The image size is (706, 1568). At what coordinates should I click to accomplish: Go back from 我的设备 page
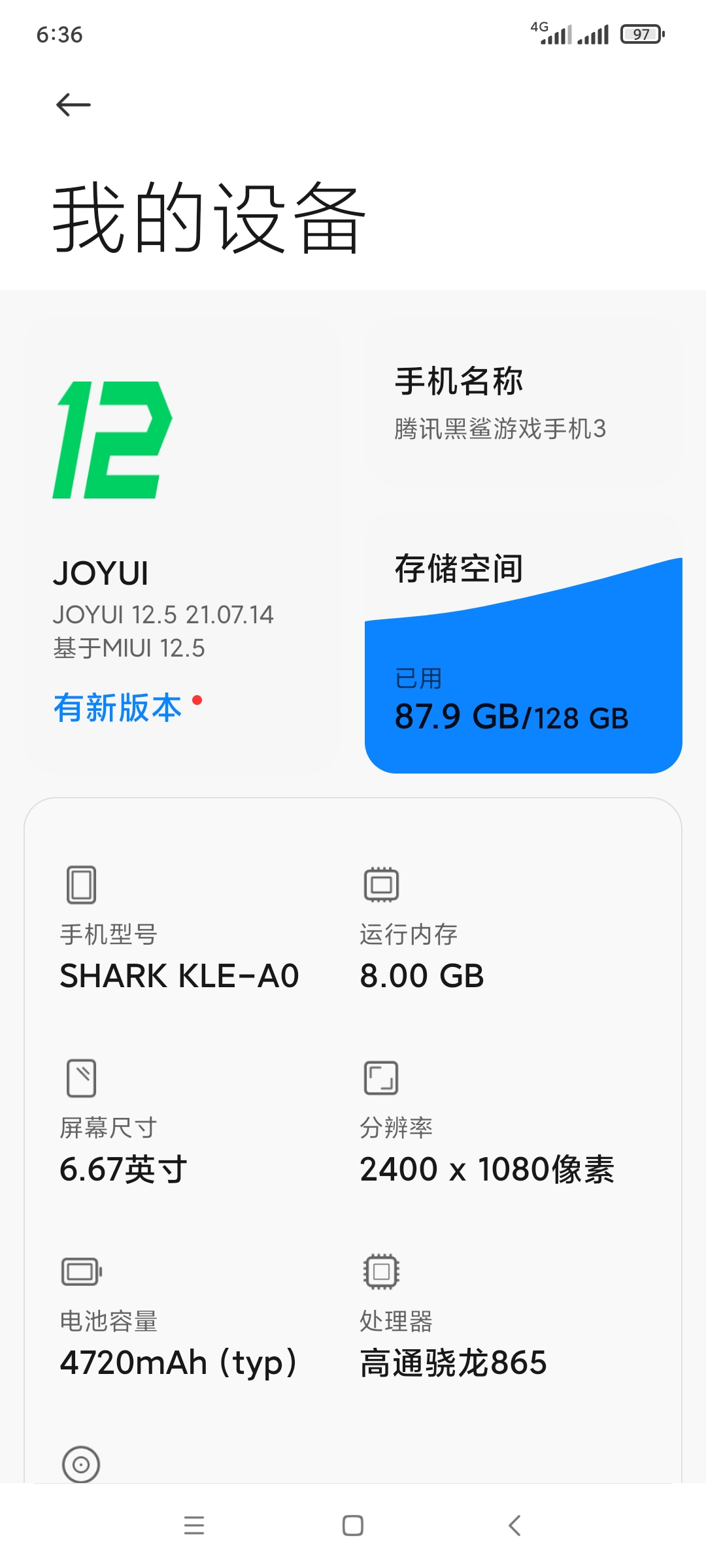[x=73, y=105]
